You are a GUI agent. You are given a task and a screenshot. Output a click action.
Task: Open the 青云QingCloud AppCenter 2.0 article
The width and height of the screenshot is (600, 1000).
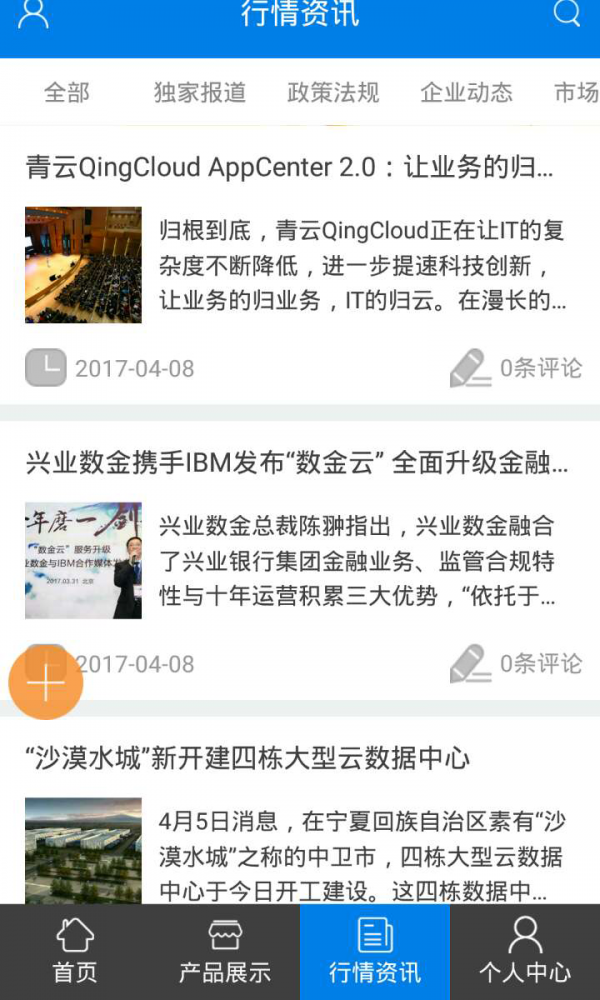tap(290, 167)
